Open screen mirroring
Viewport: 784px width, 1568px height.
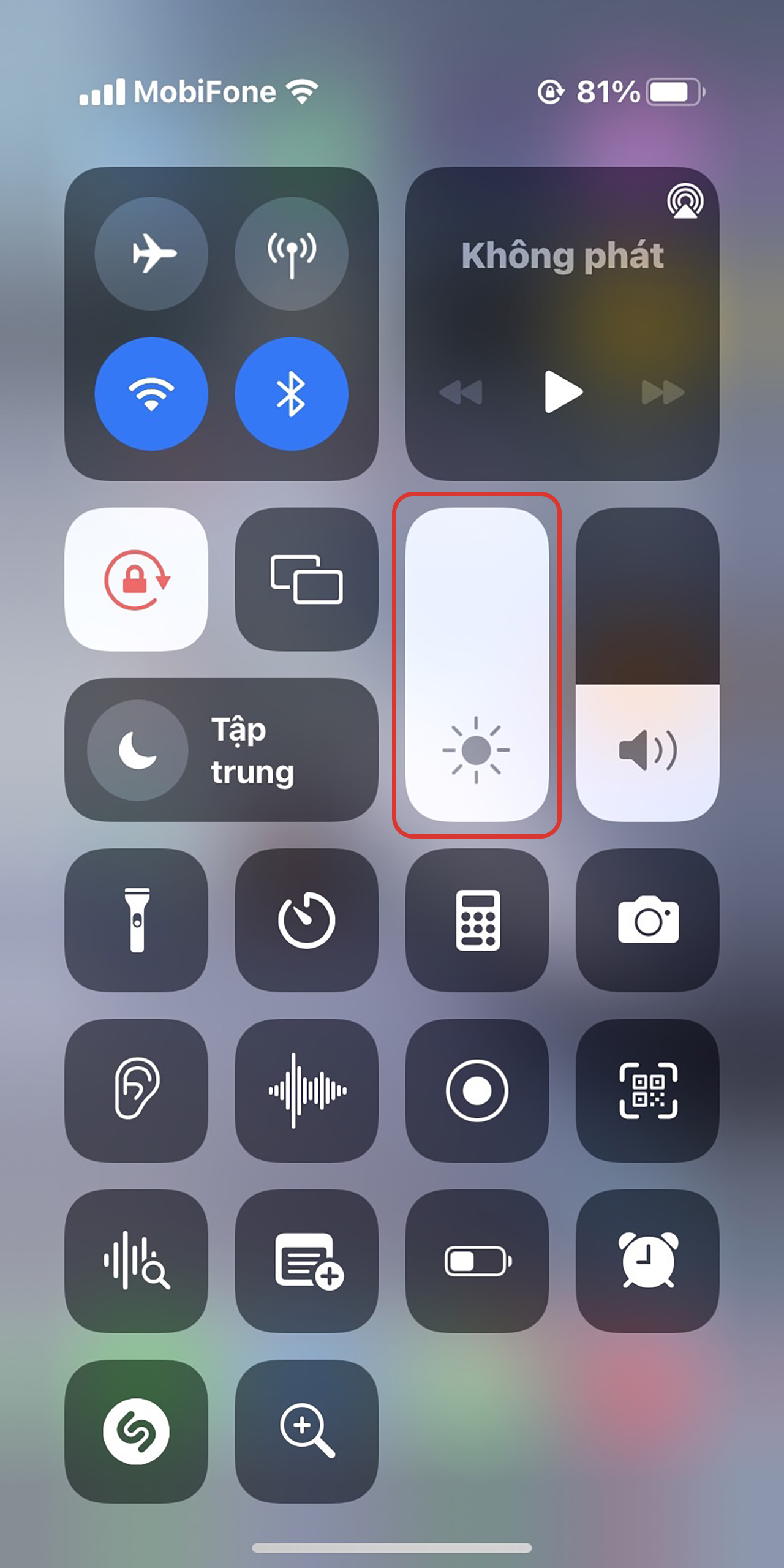tap(306, 579)
